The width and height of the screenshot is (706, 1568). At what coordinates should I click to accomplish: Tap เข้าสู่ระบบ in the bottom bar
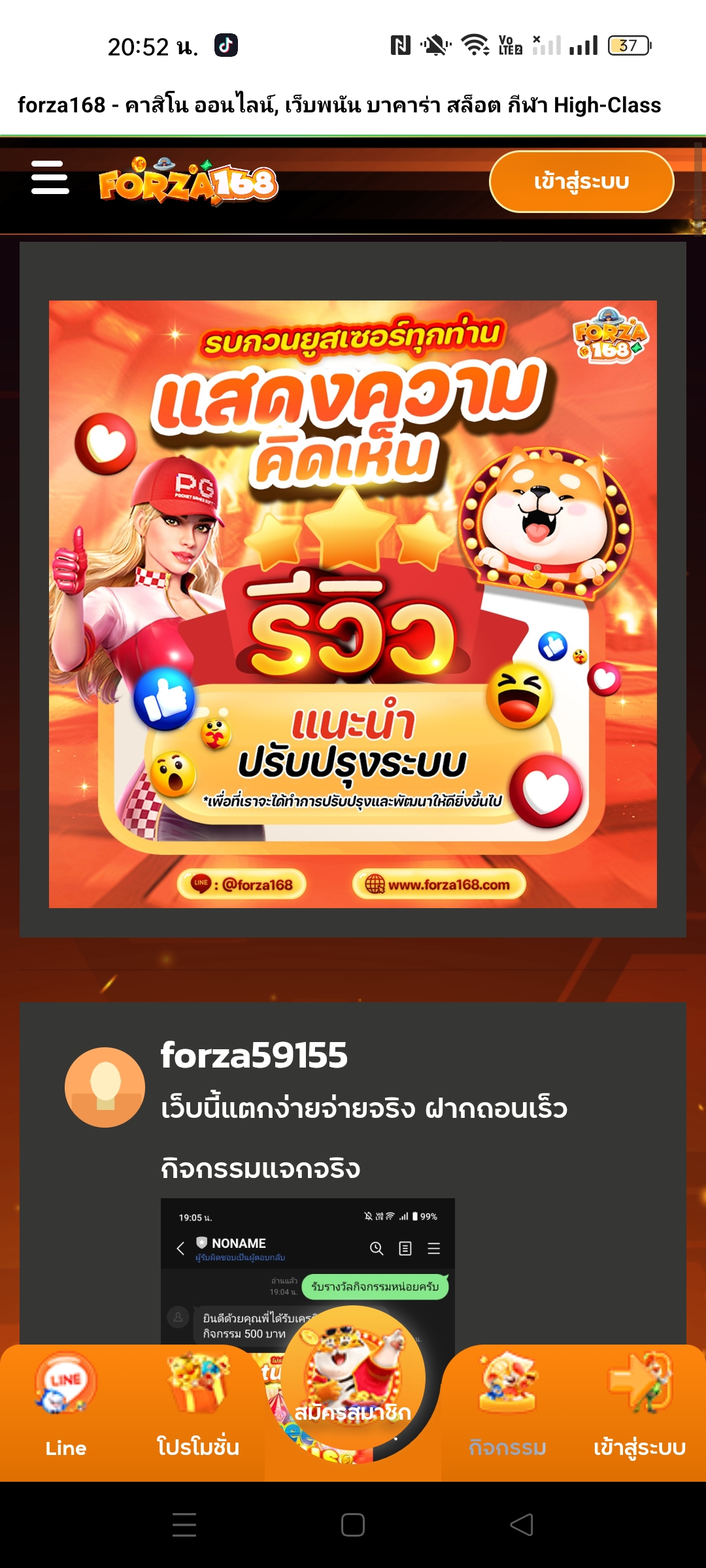coord(639,1405)
